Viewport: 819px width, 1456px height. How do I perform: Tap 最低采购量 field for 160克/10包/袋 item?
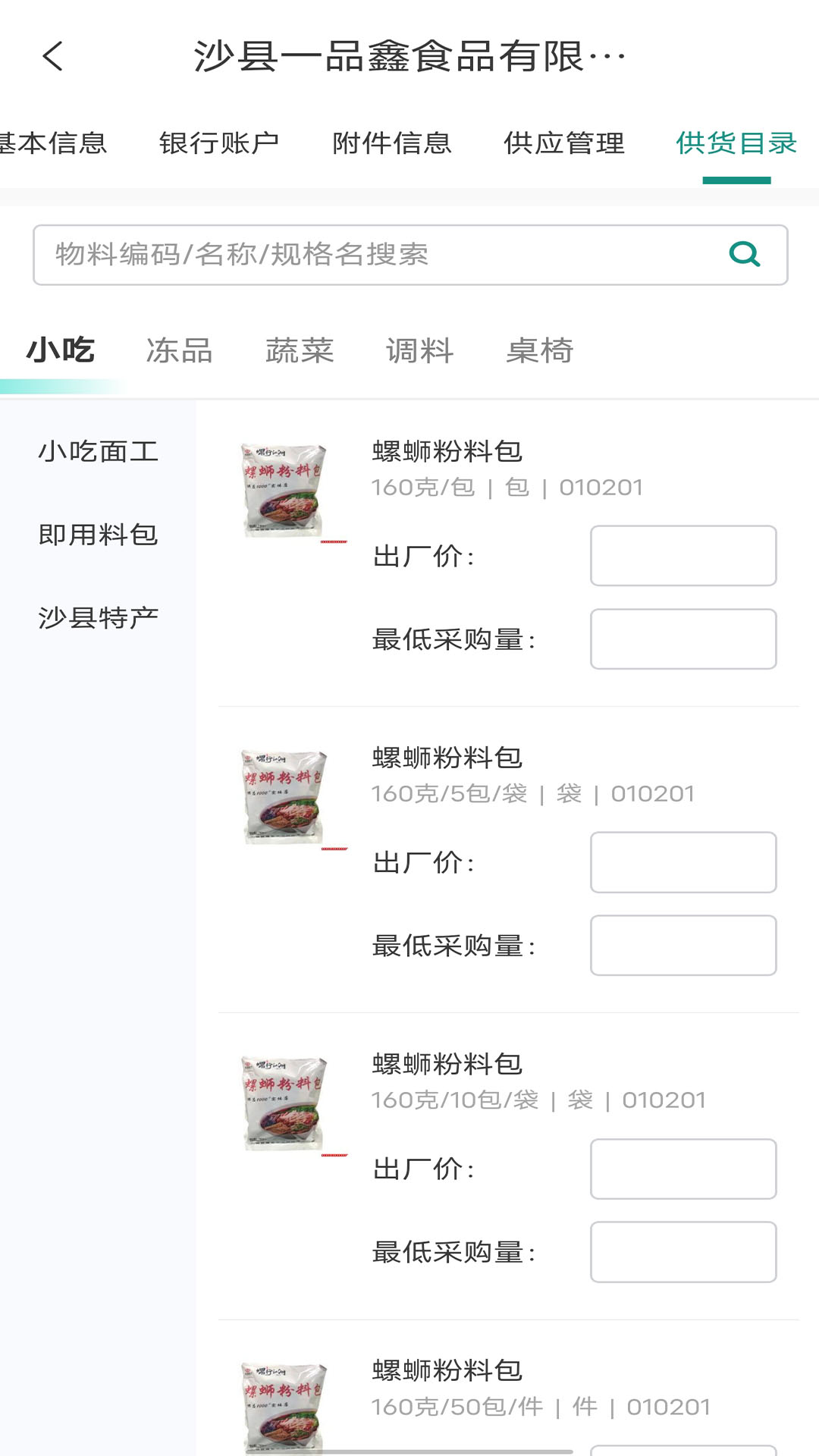click(x=683, y=1252)
